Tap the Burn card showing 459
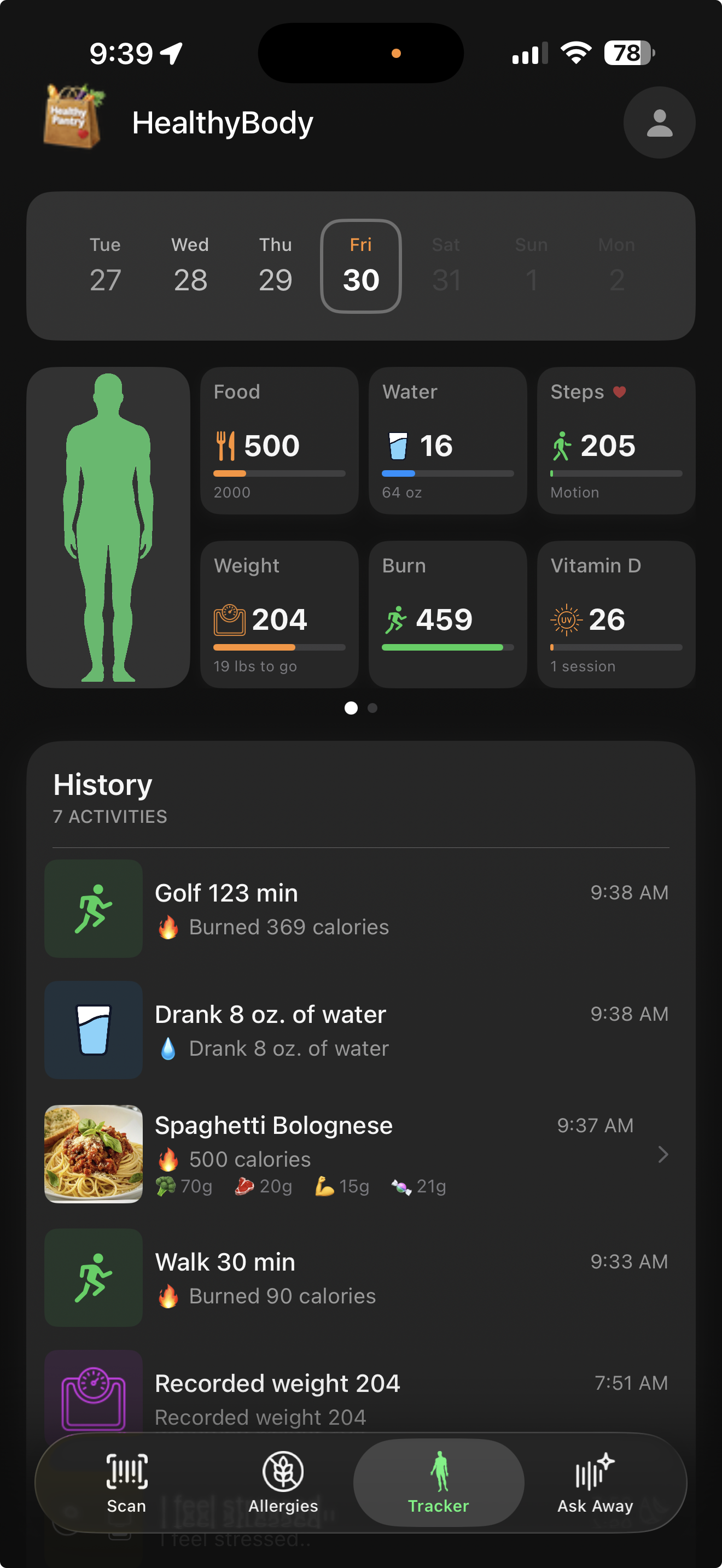 point(447,615)
